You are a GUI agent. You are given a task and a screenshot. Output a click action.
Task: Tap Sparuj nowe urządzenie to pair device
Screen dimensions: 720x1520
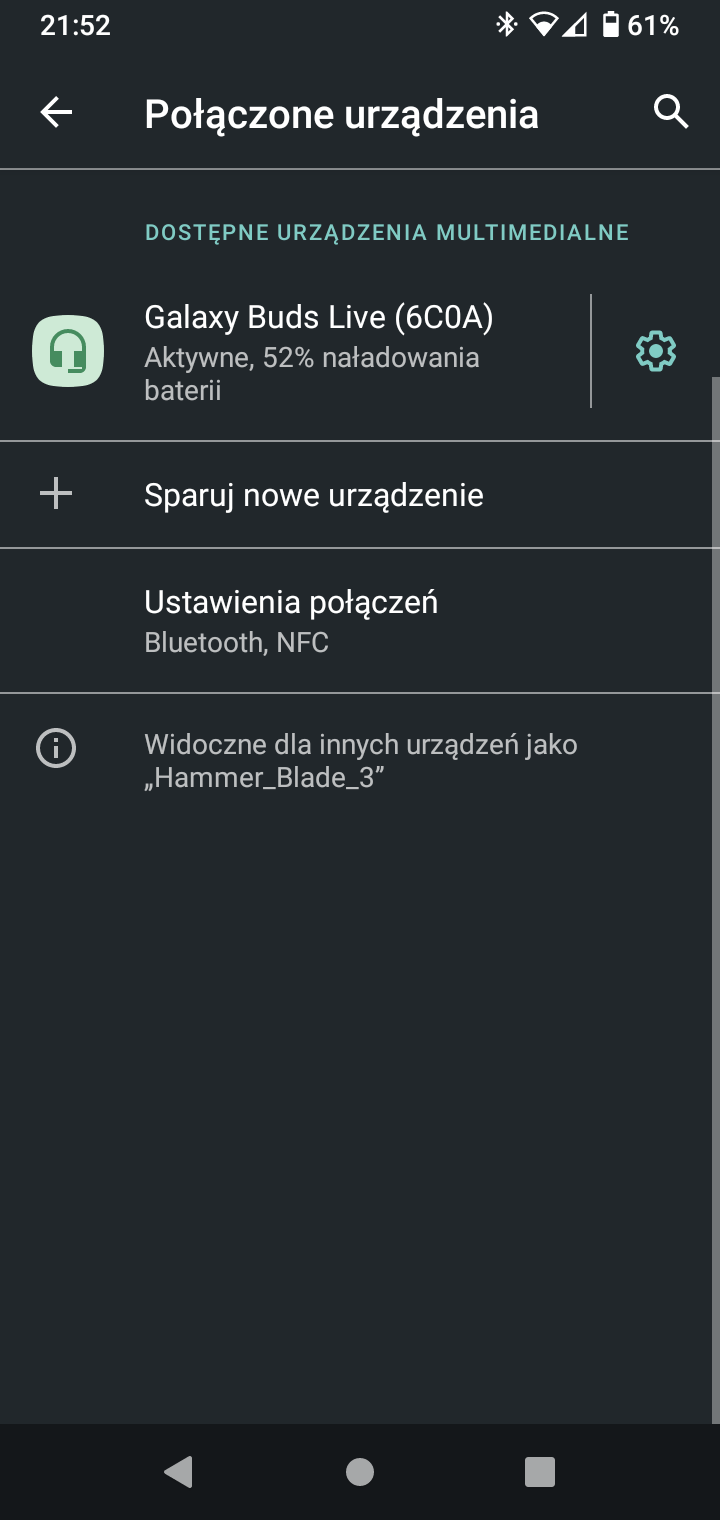360,495
